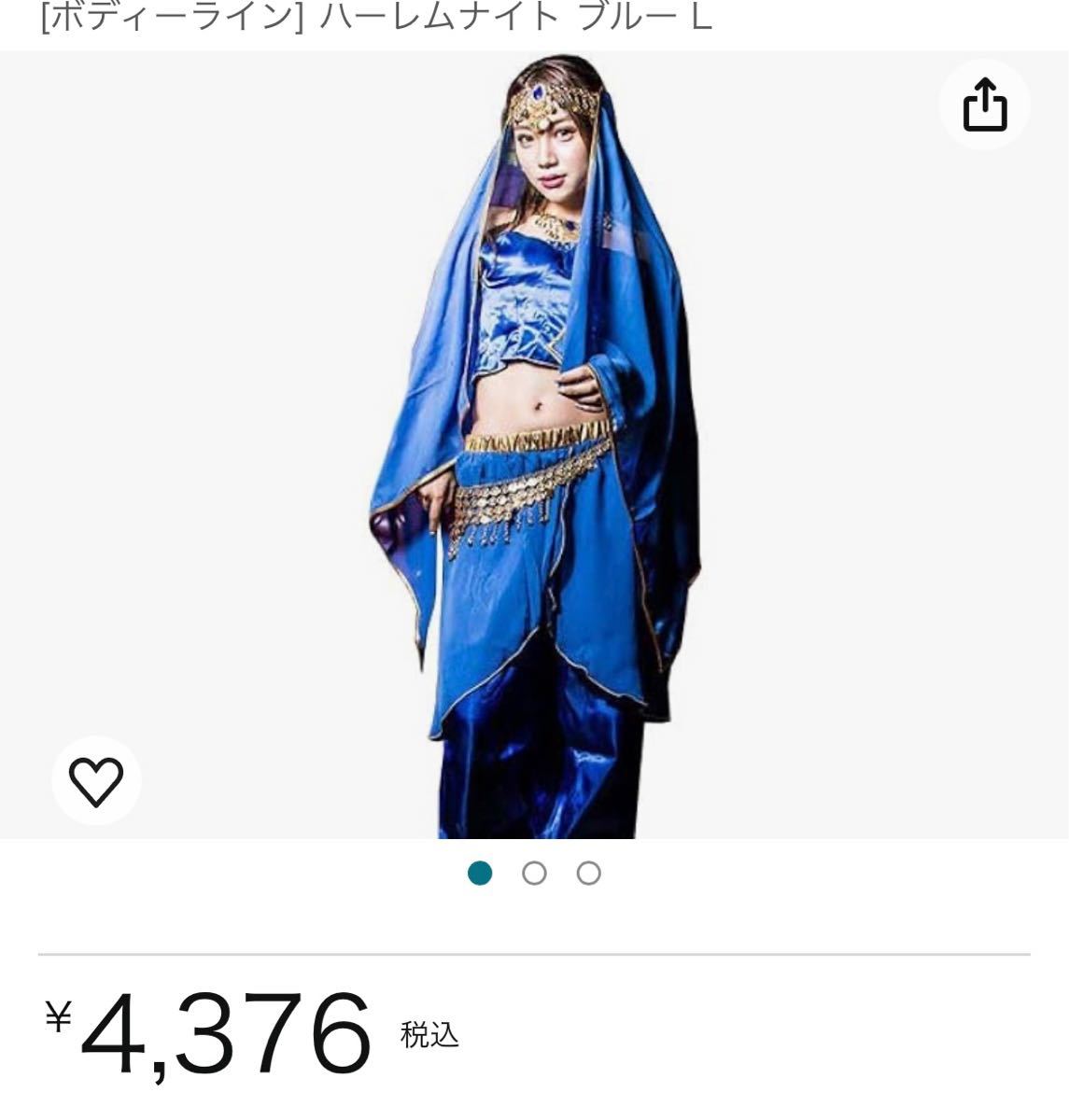The width and height of the screenshot is (1069, 1120).
Task: Share this costume product
Action: (984, 105)
